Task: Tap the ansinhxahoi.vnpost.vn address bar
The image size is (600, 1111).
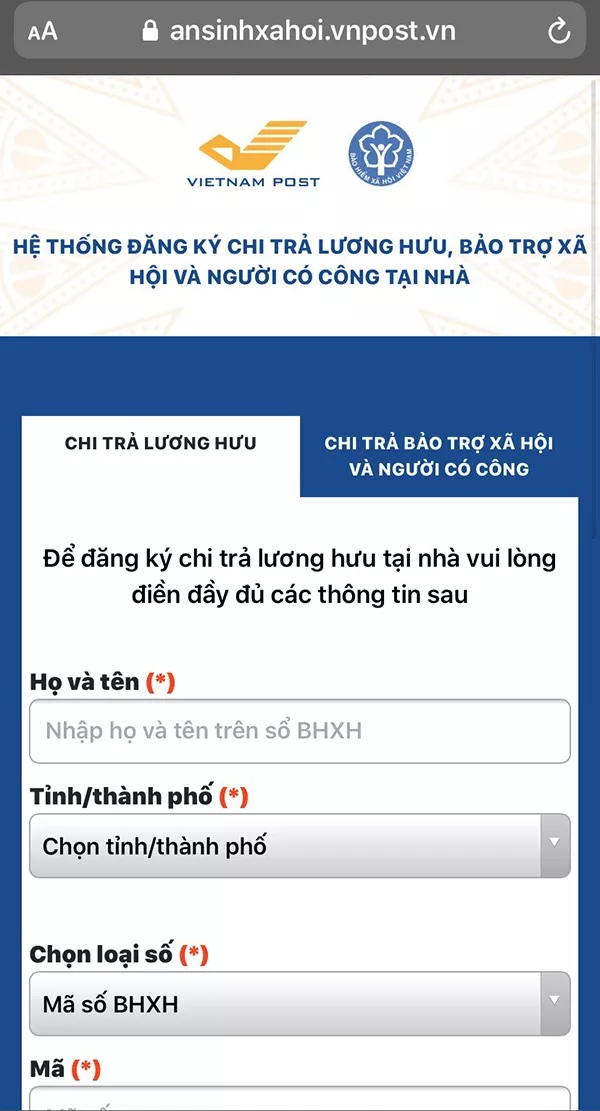Action: 299,32
